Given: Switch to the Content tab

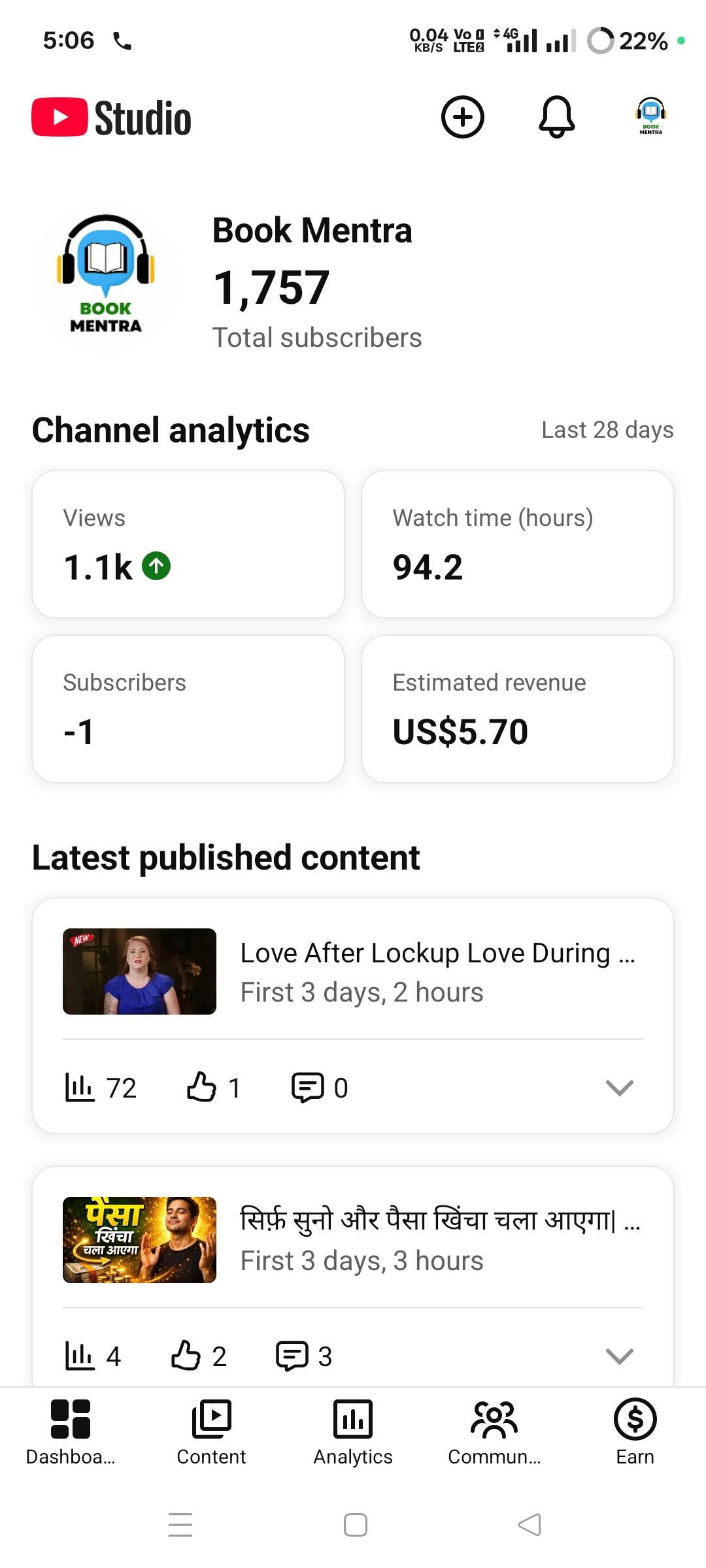Looking at the screenshot, I should click(211, 1432).
